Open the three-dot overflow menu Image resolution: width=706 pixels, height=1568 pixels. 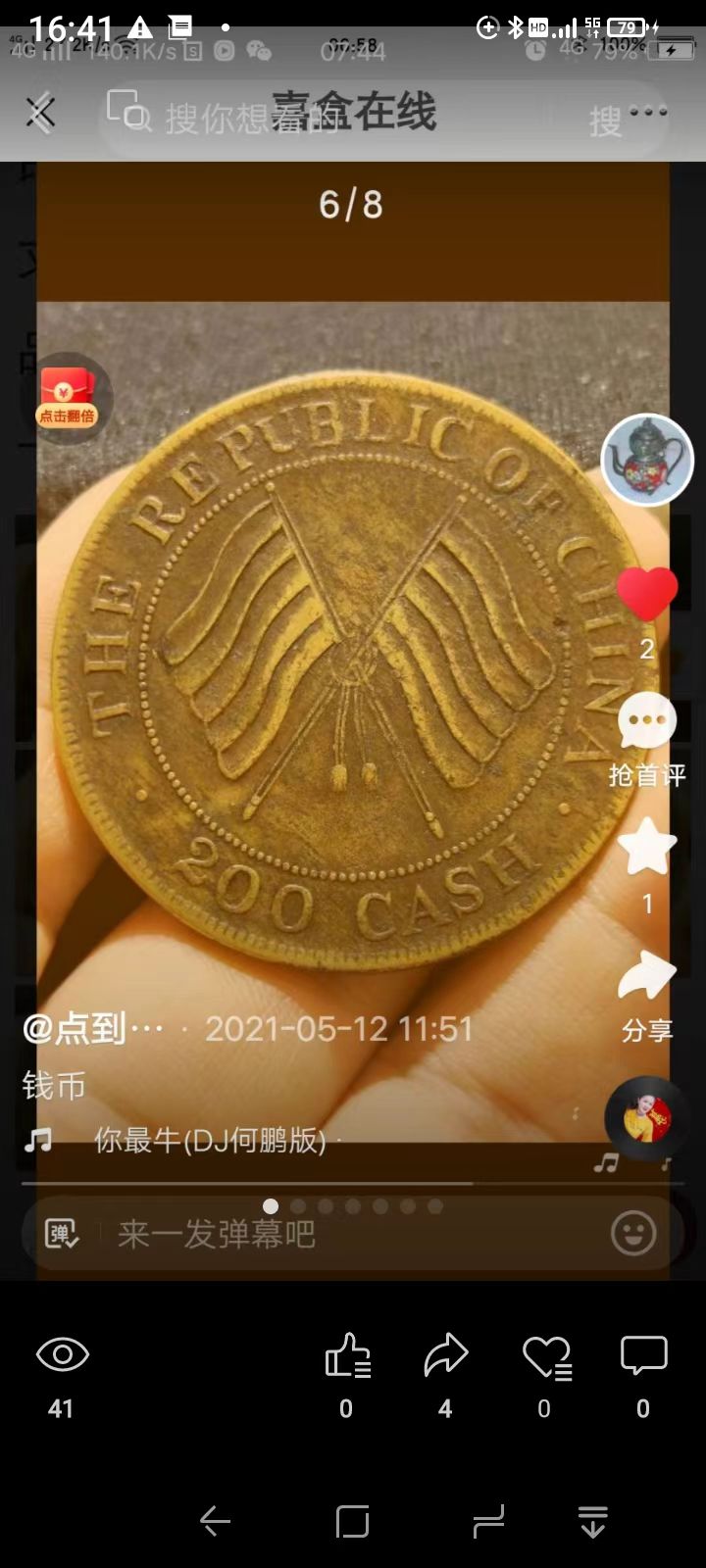(x=648, y=113)
